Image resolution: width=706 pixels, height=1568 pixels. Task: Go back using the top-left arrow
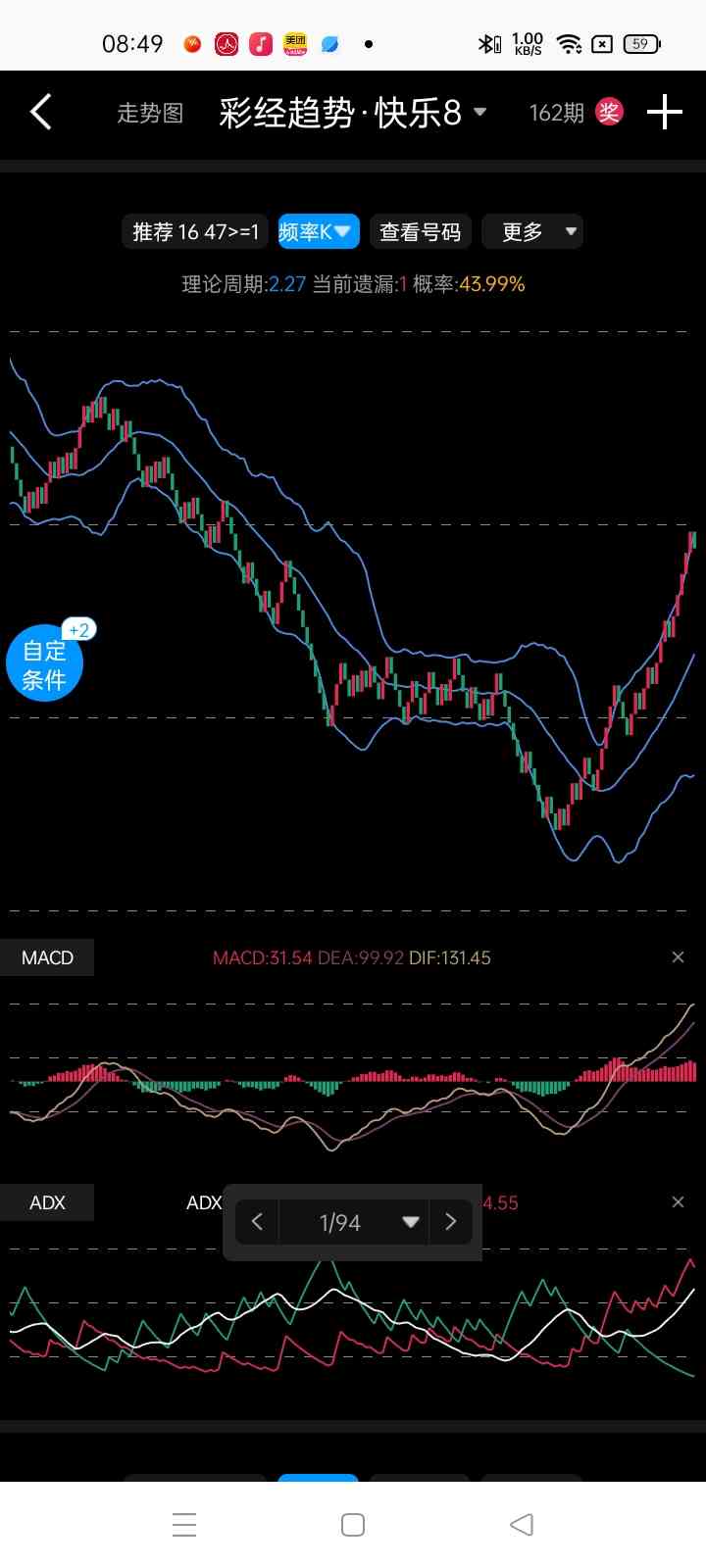tap(41, 113)
